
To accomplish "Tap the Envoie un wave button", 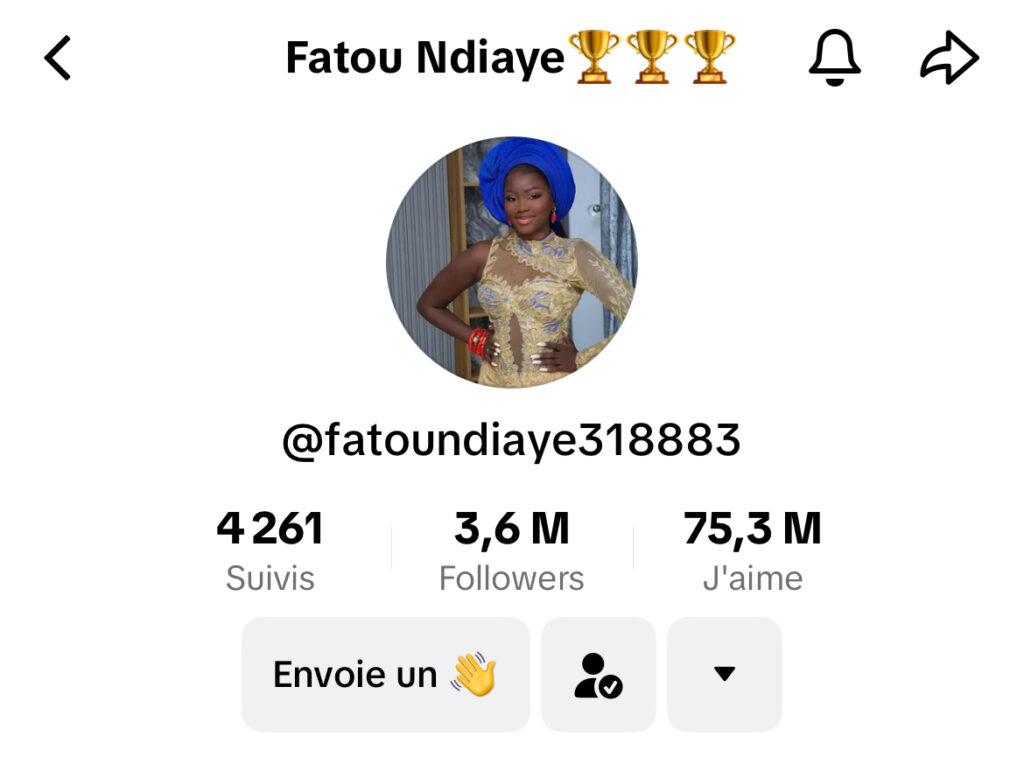I will (385, 674).
